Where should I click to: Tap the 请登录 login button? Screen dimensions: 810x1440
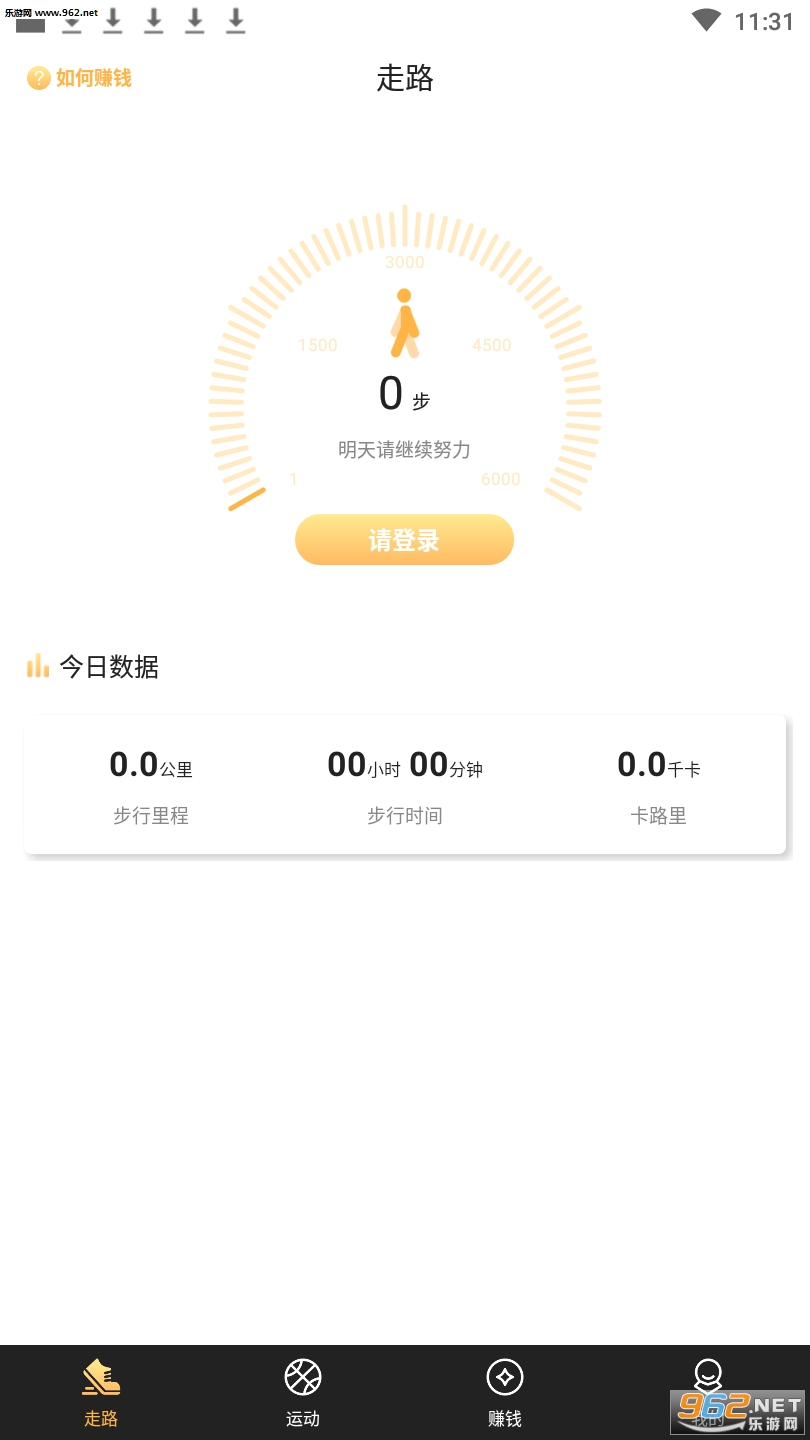click(404, 540)
